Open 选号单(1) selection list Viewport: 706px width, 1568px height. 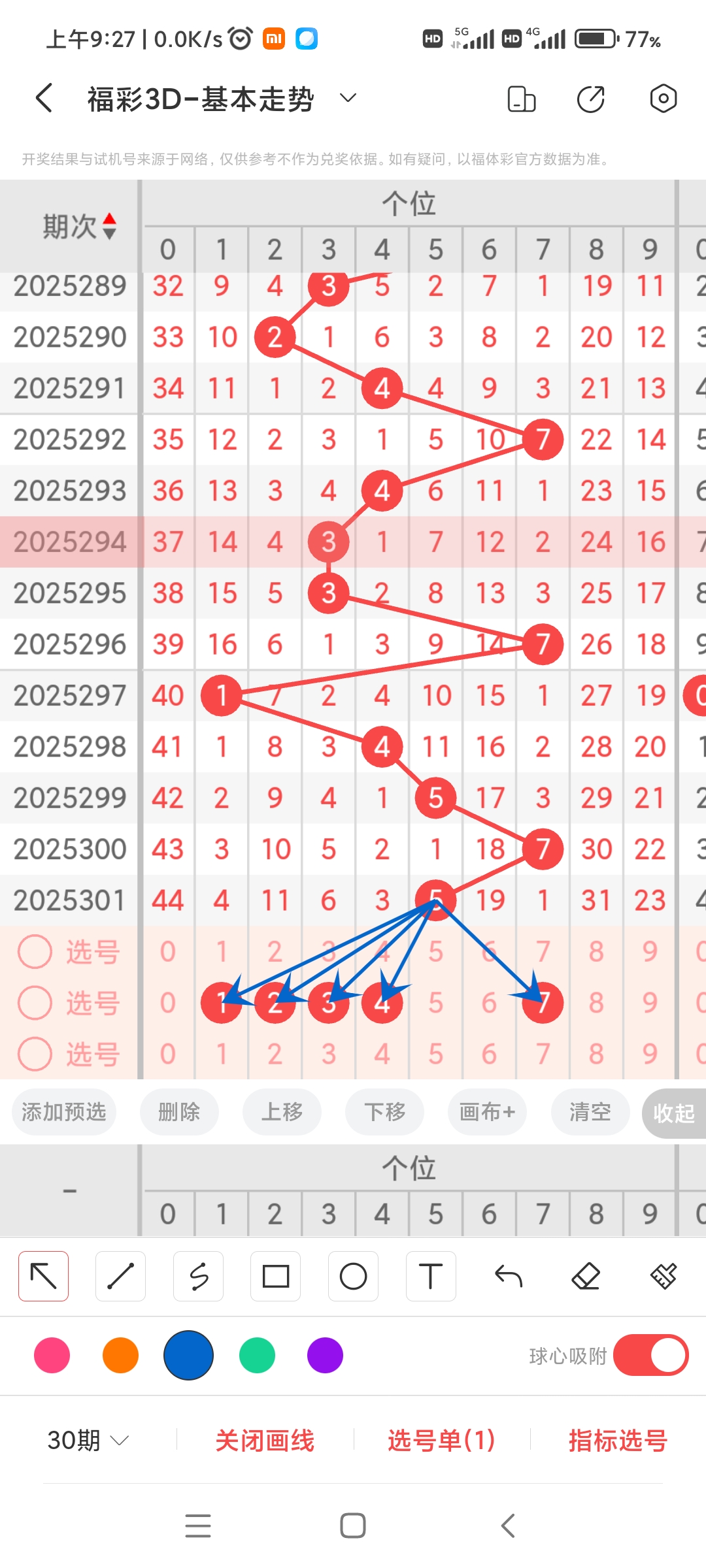coord(439,1442)
